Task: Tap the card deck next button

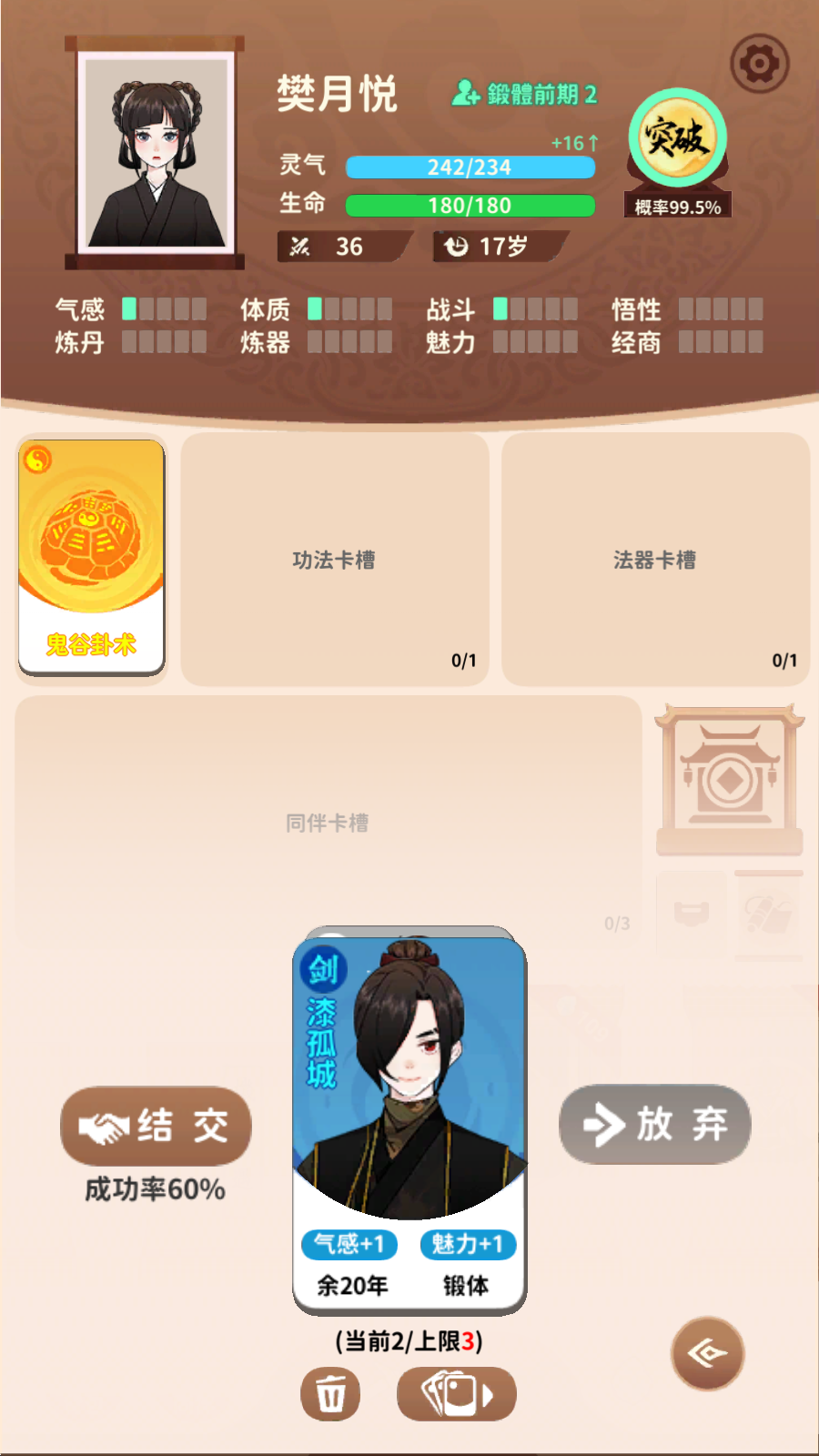Action: [457, 1393]
